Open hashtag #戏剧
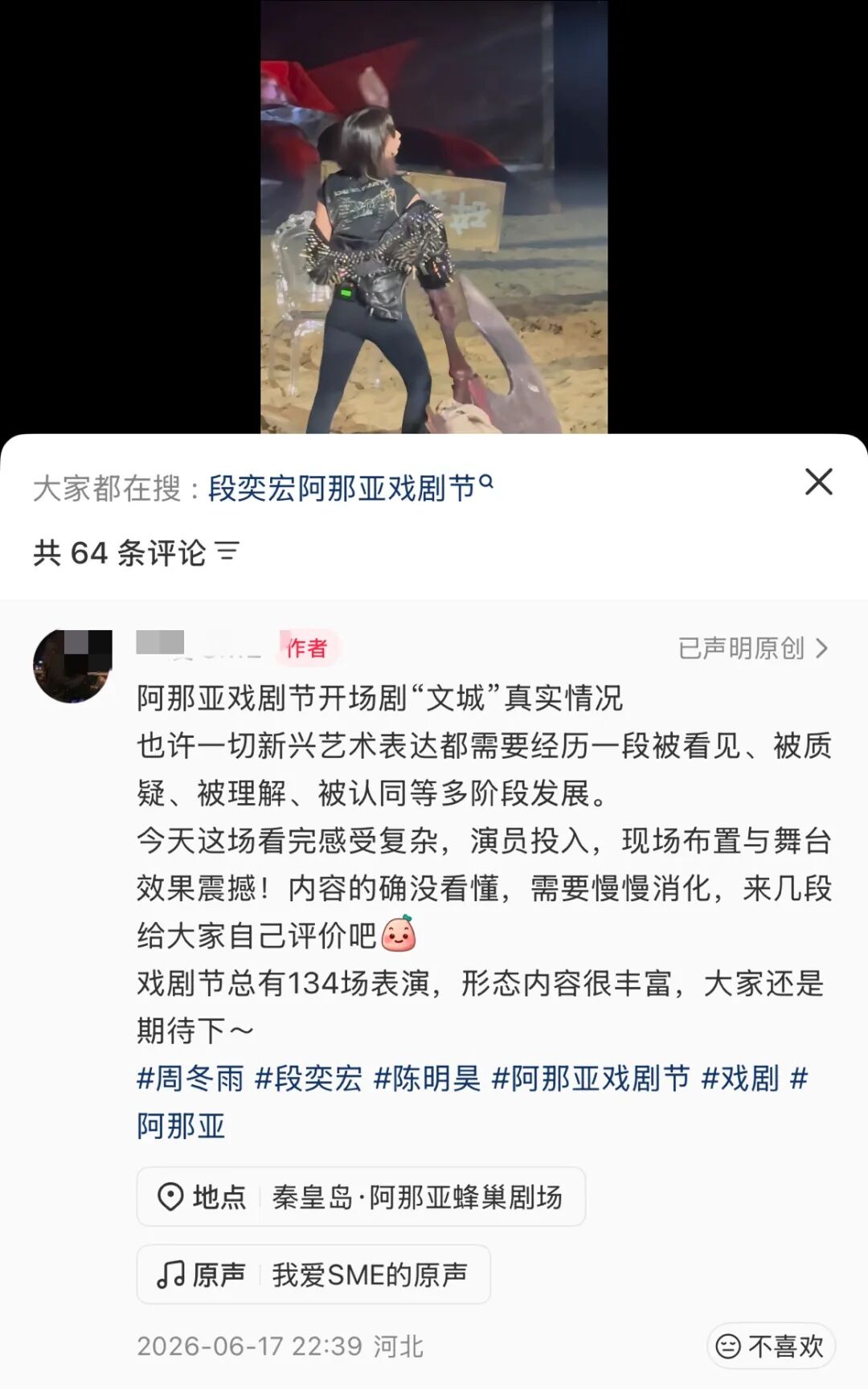Screen dimensions: 868x1389 tap(740, 1079)
